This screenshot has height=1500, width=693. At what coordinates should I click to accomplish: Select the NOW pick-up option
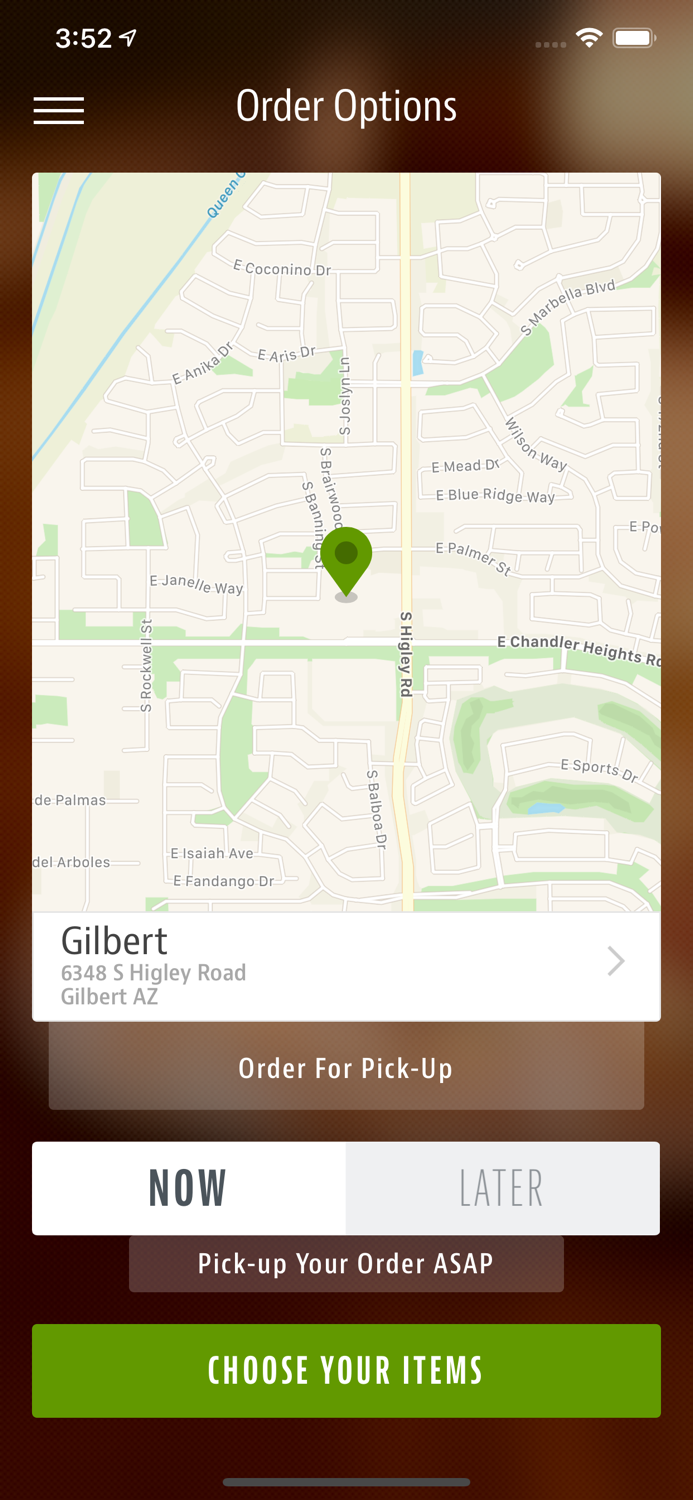pos(189,1188)
